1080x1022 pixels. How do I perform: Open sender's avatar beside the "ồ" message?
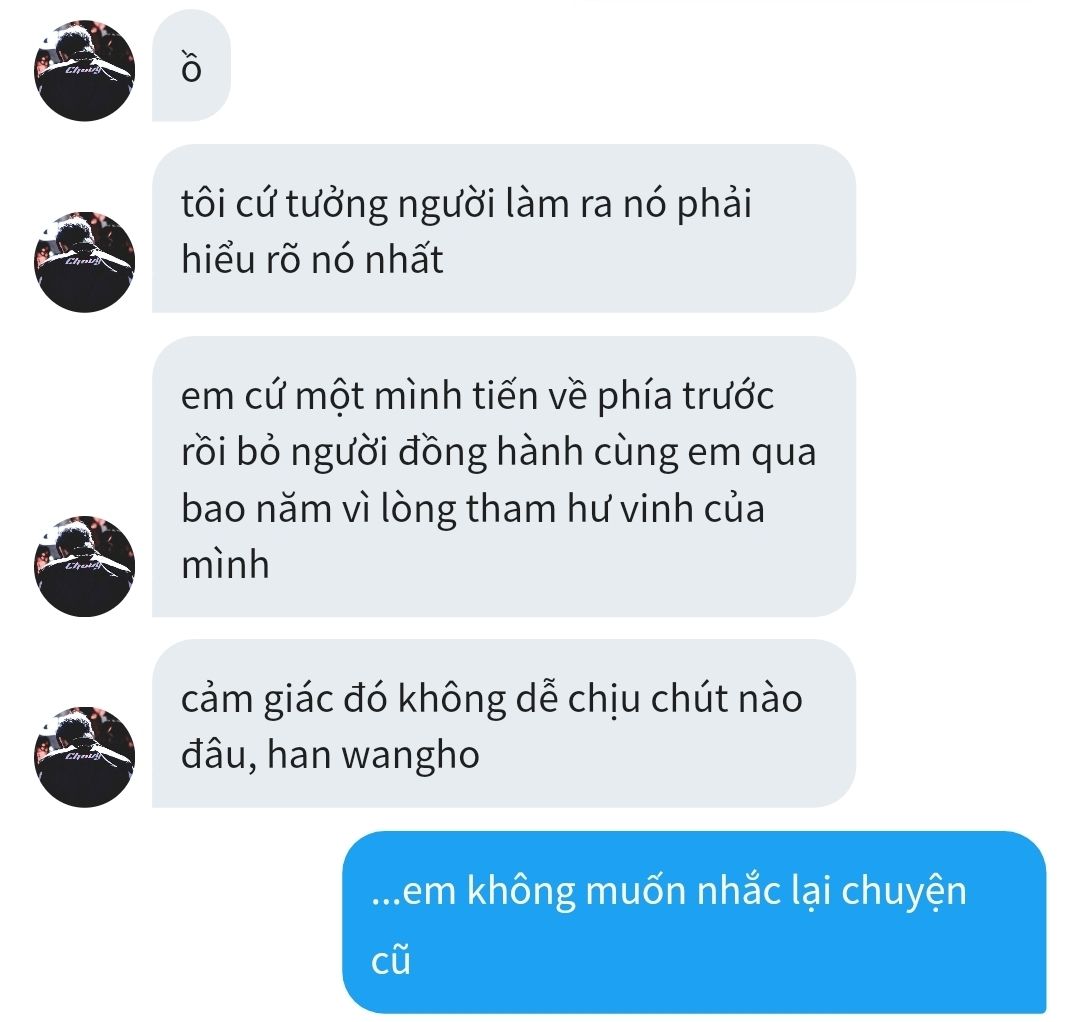[85, 71]
